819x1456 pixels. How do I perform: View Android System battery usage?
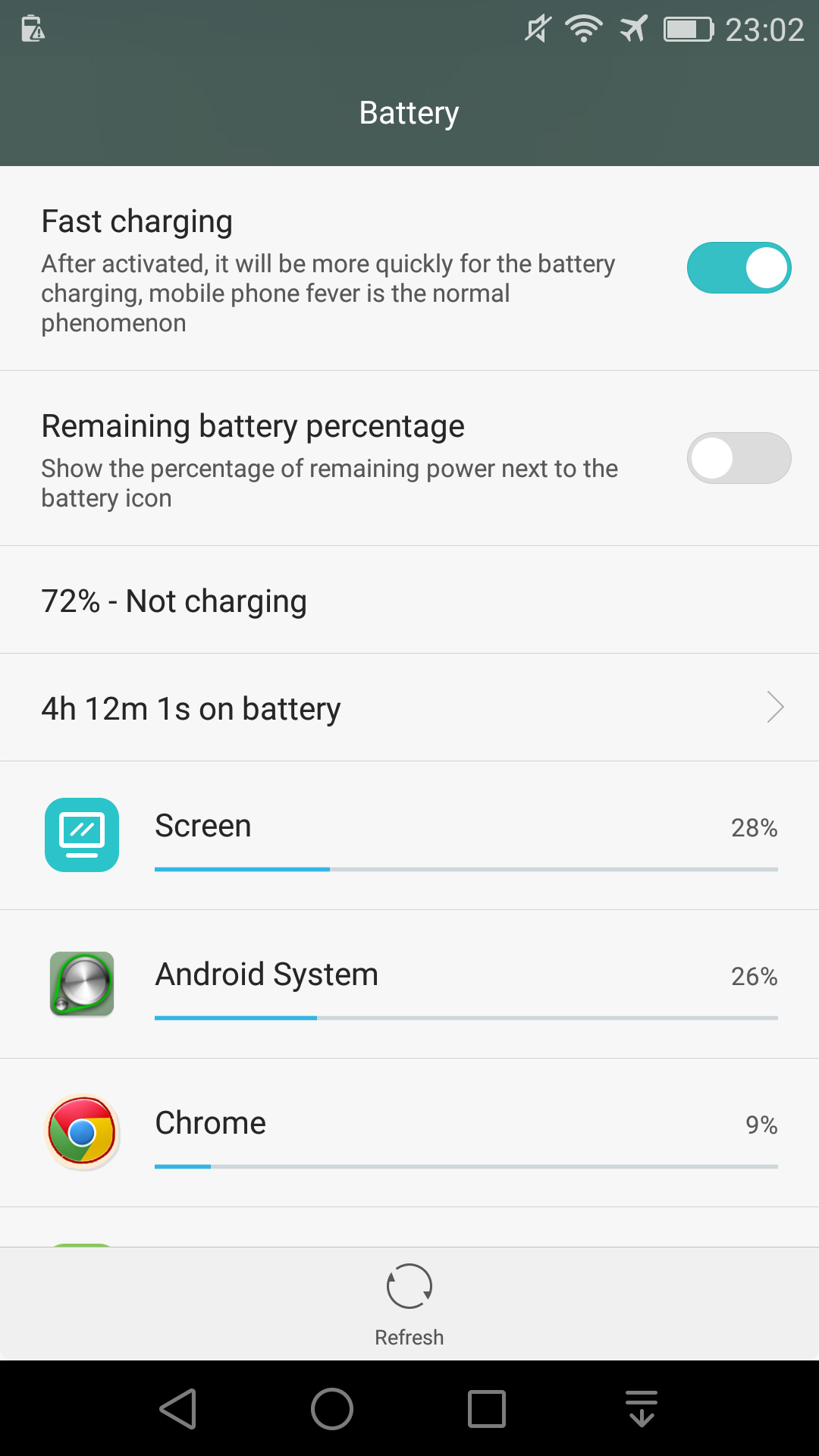coord(409,984)
